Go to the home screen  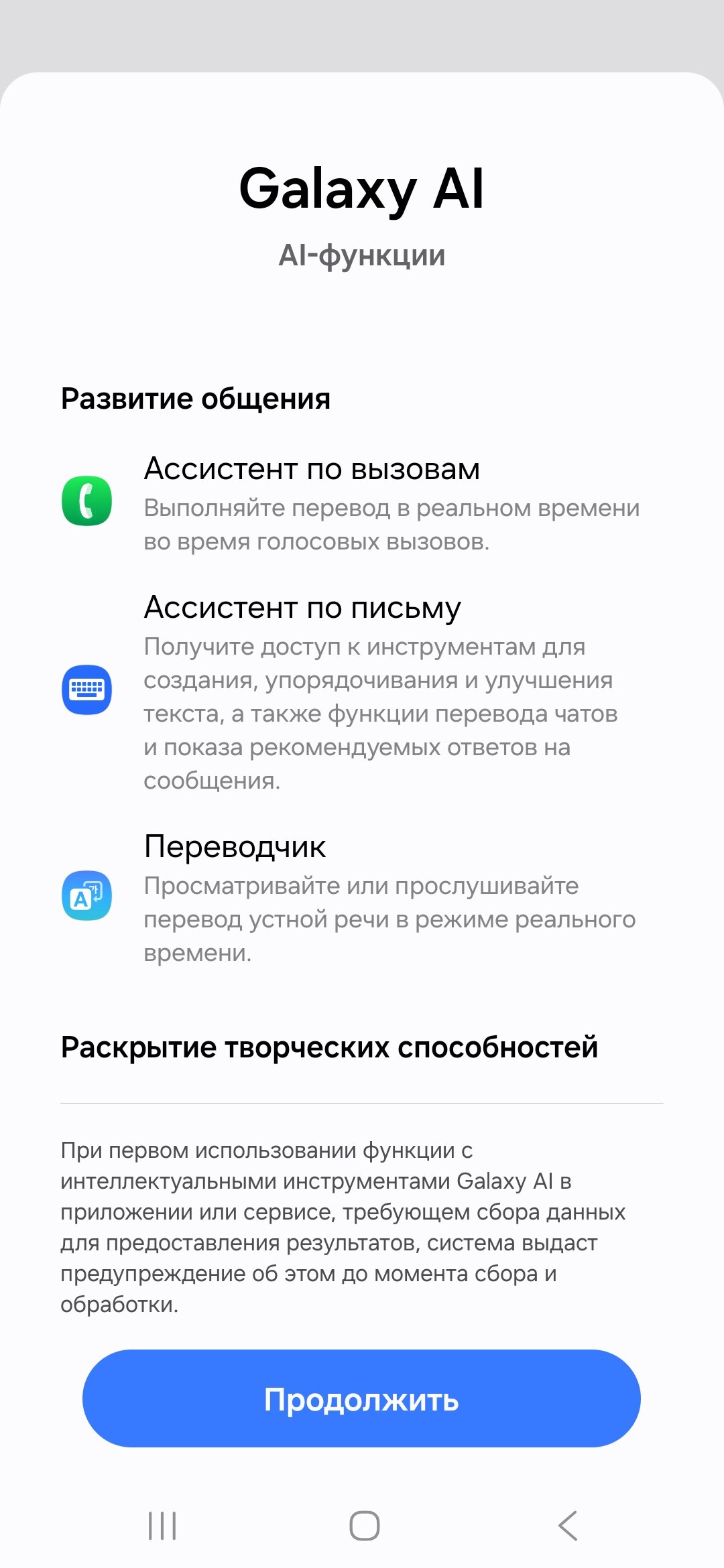(x=364, y=1526)
